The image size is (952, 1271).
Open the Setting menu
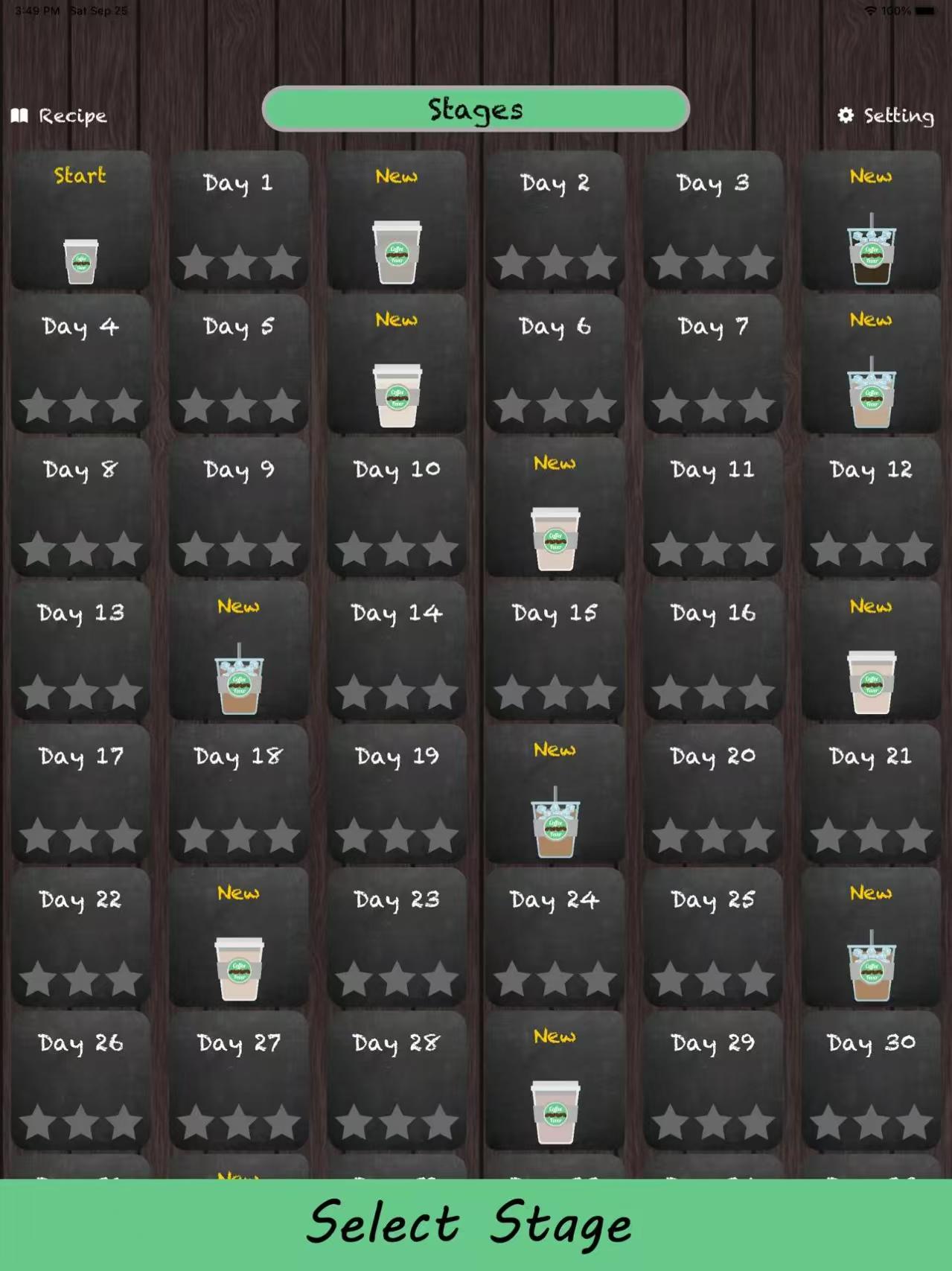886,115
